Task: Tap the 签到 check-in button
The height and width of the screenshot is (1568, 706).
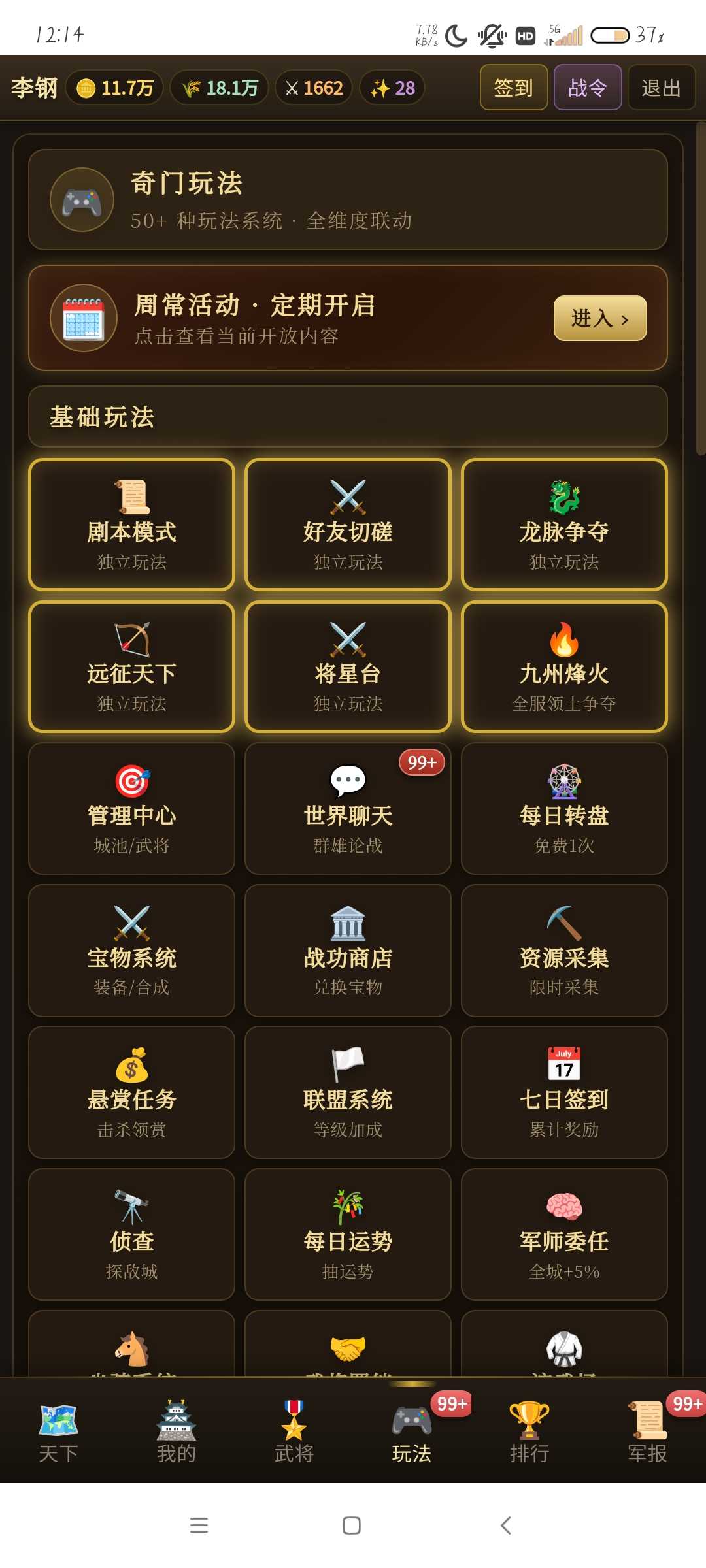Action: (513, 88)
